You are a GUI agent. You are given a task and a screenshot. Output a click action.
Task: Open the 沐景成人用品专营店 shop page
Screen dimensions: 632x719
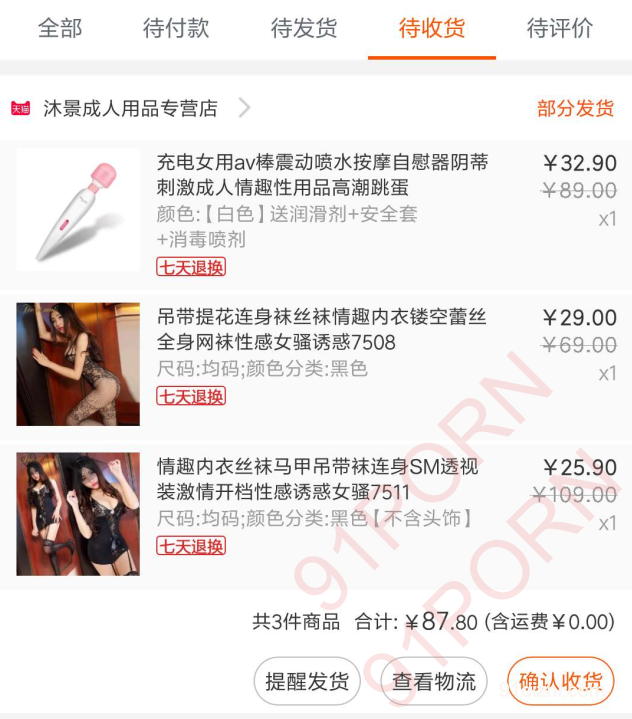pyautogui.click(x=130, y=108)
